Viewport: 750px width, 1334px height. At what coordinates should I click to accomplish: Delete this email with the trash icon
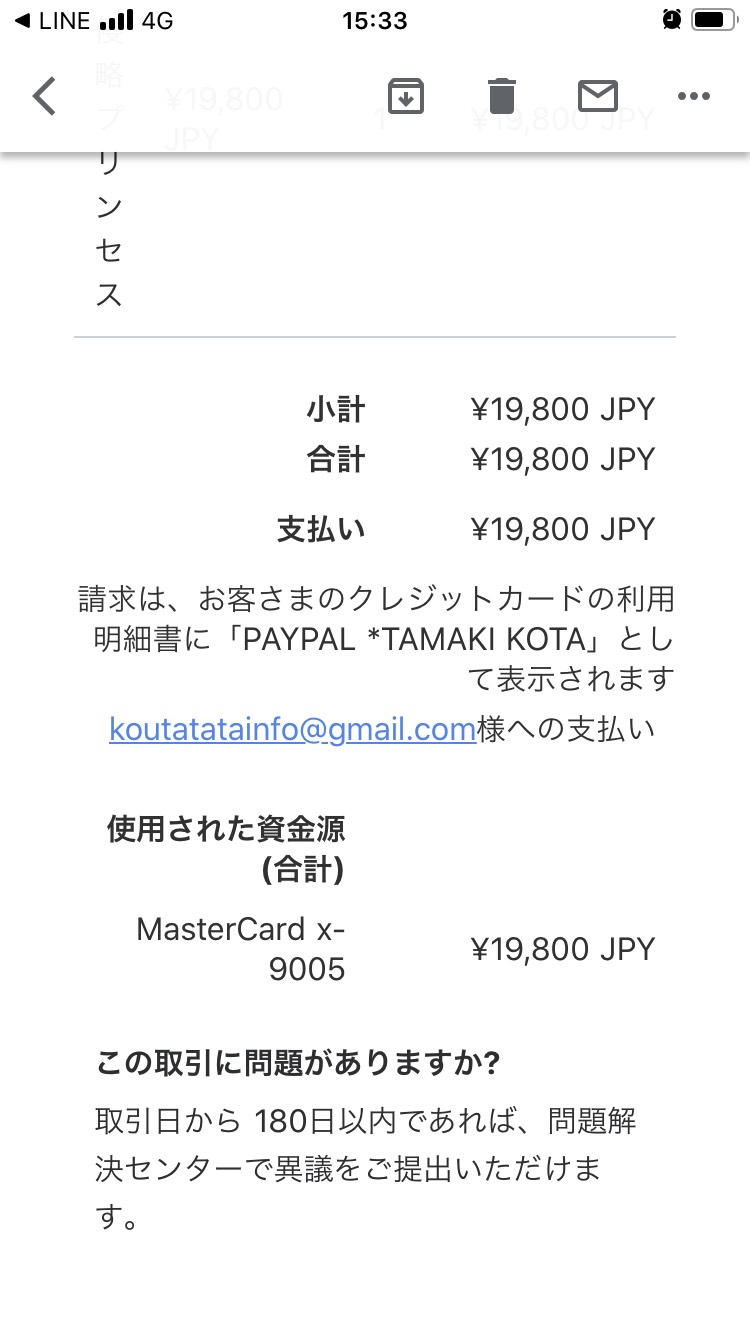[502, 97]
